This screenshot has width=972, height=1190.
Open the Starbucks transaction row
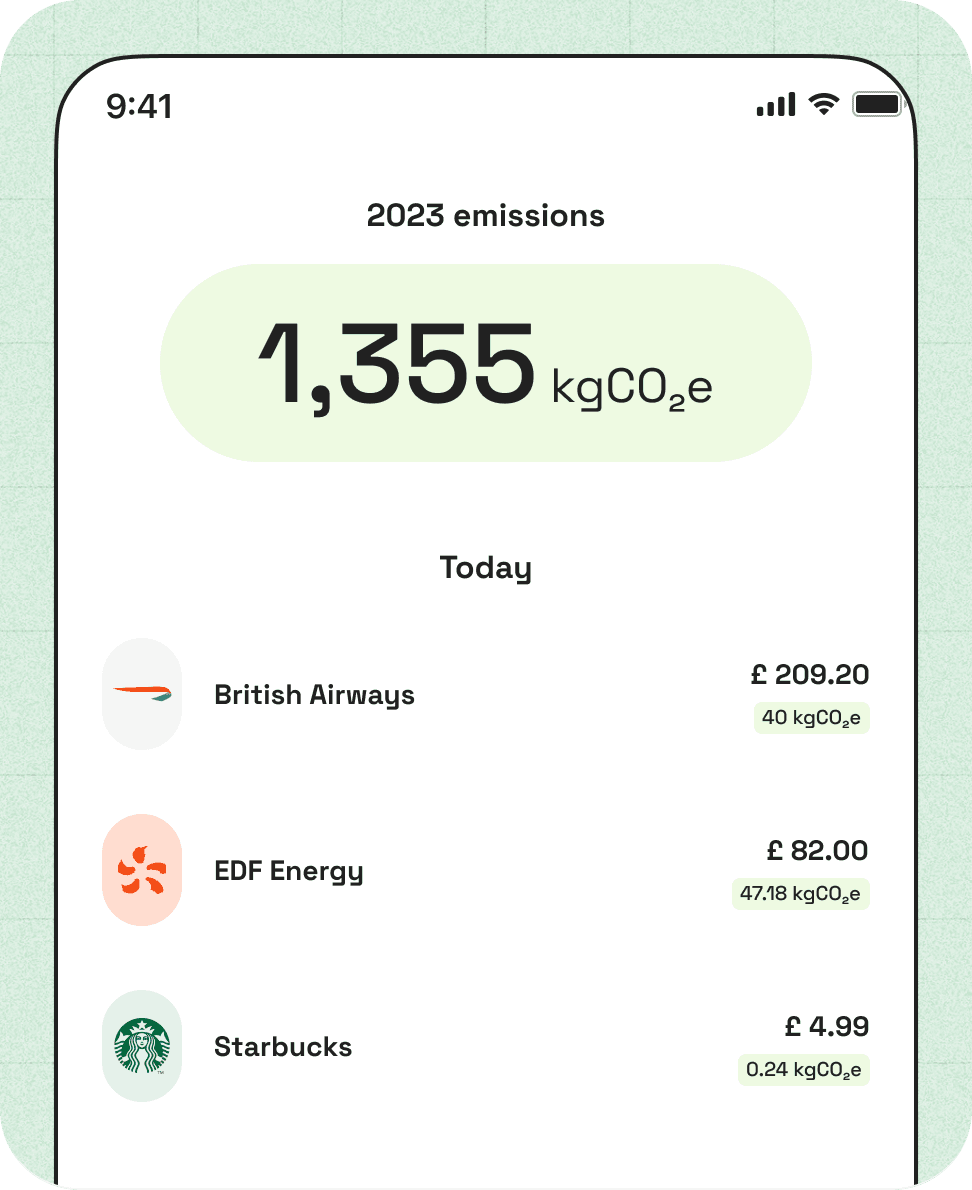(x=283, y=1046)
